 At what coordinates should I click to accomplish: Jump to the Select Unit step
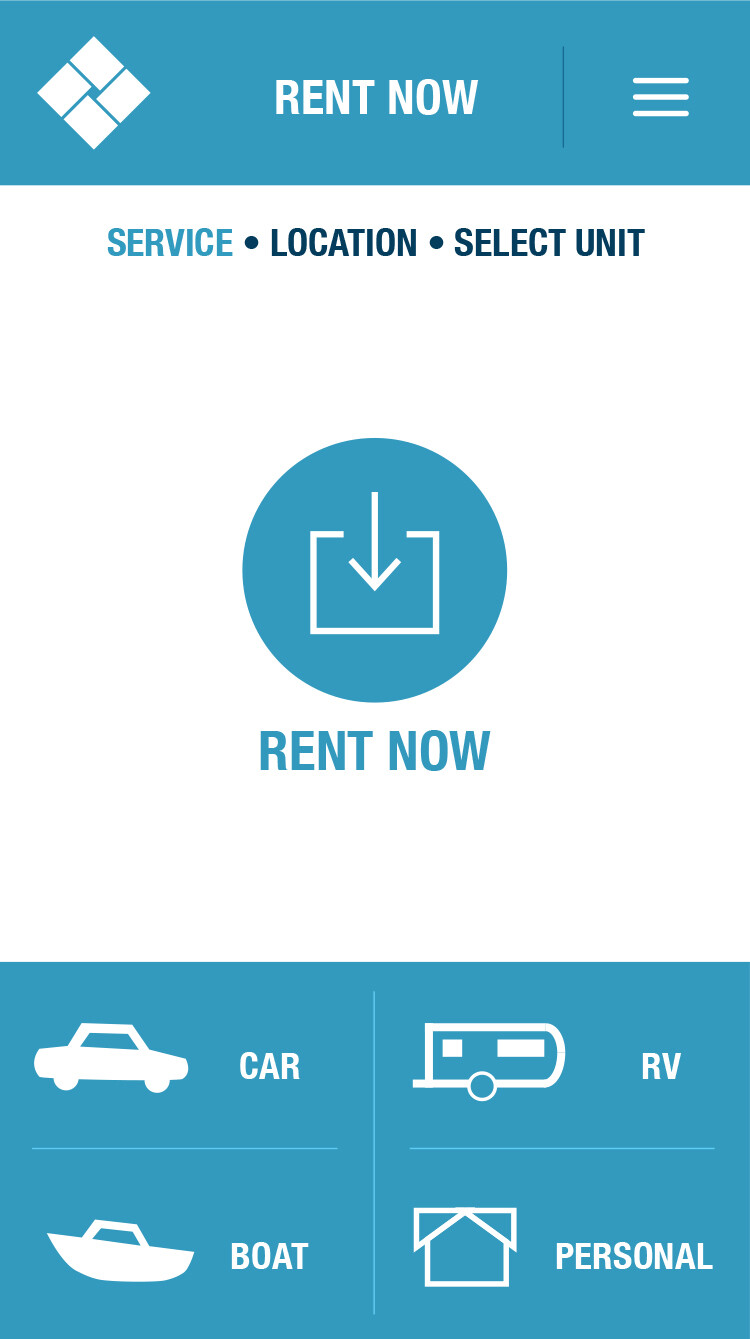pos(549,243)
